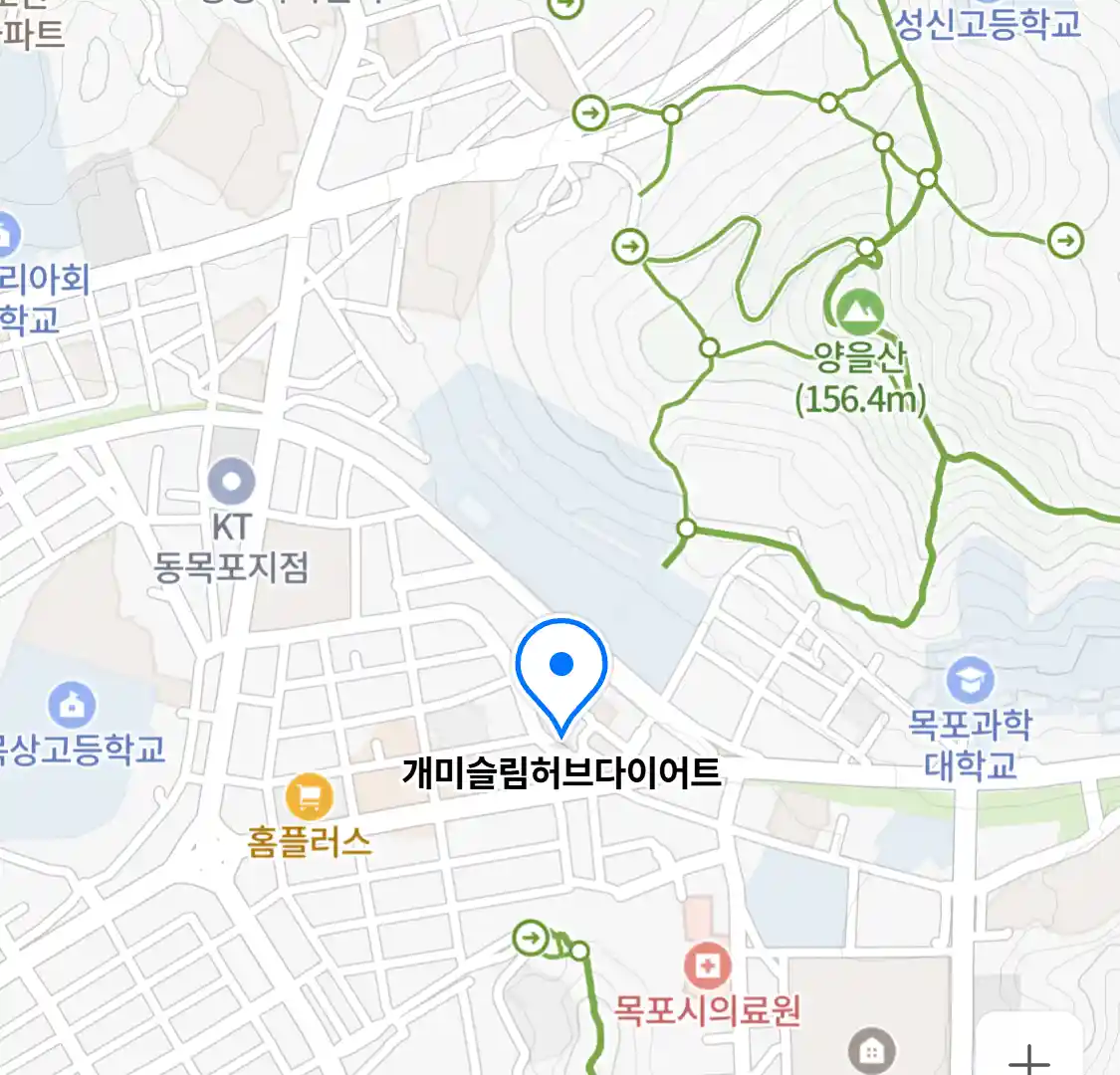Select the KT 동목포지점 marker
The image size is (1120, 1075).
coord(232,484)
